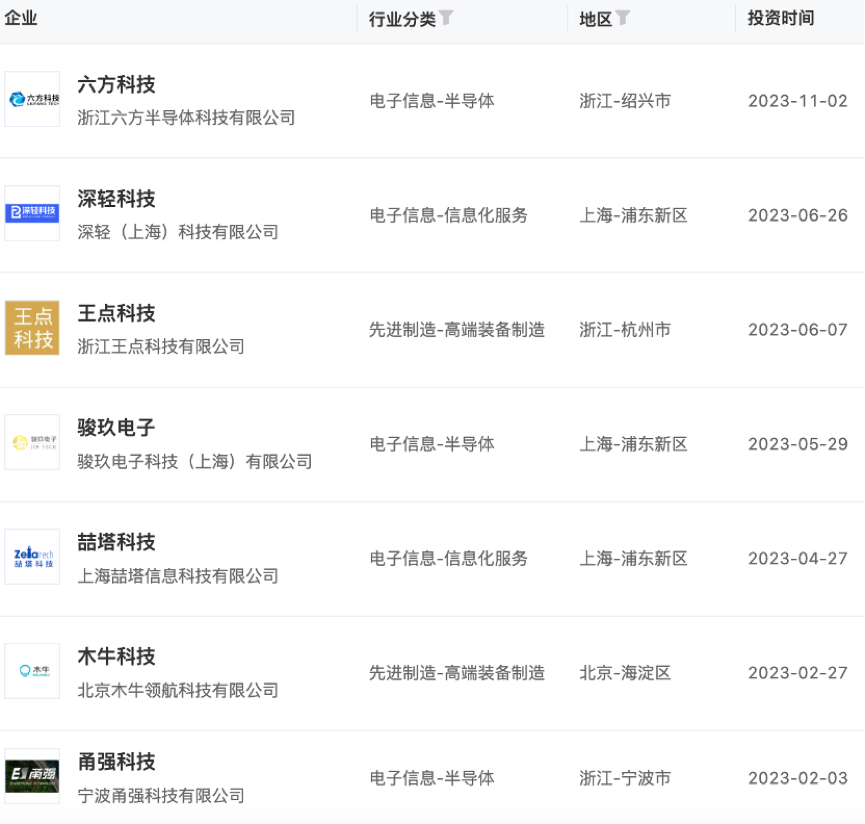This screenshot has height=824, width=865.
Task: Open the 深轻科技 company row
Action: point(116,199)
